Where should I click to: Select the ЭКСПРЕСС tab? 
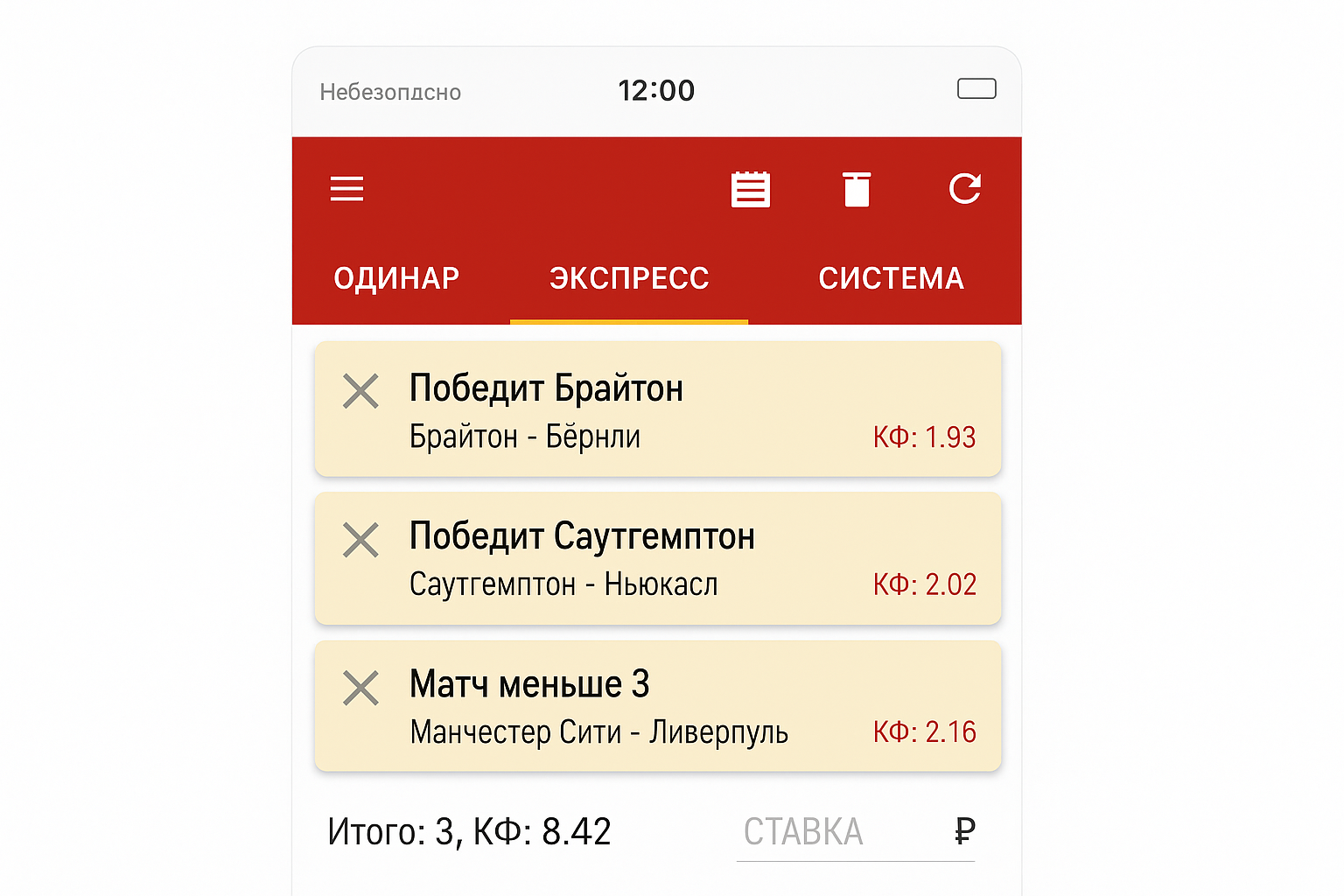click(x=629, y=278)
